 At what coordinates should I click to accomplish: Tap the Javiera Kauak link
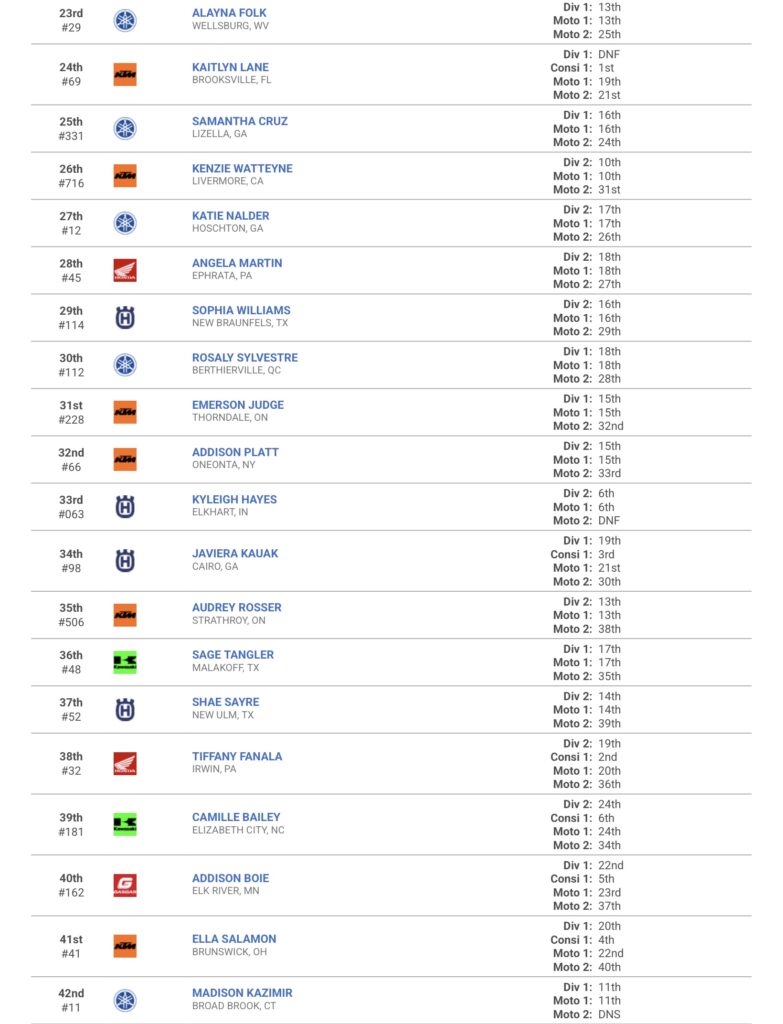[235, 553]
